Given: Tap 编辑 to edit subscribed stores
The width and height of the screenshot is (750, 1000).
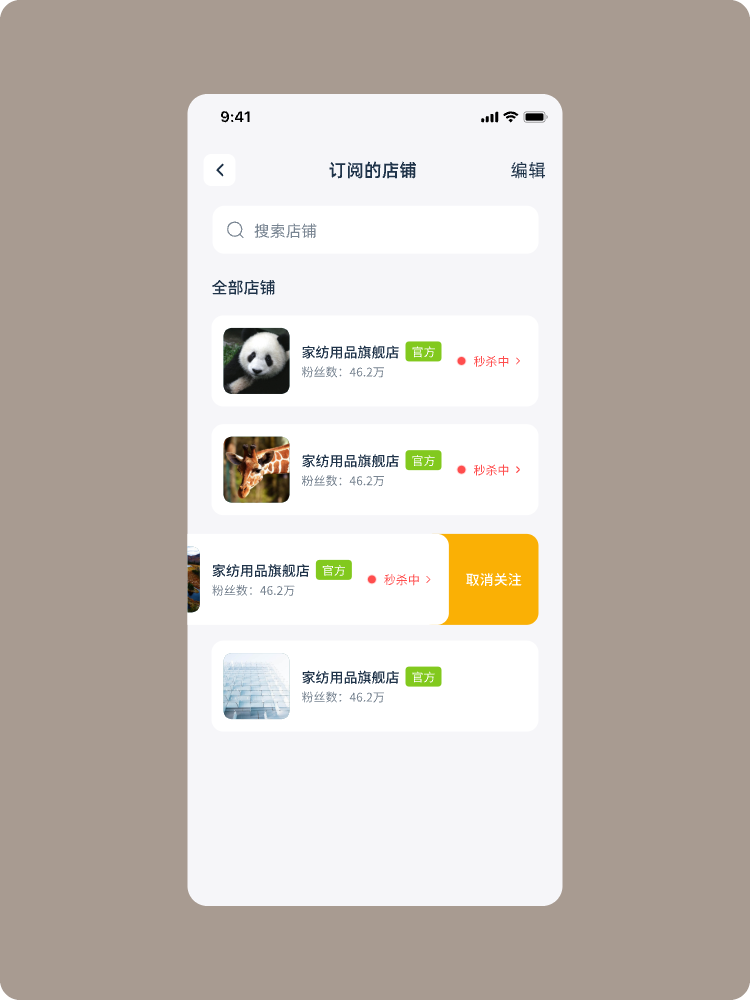Looking at the screenshot, I should pyautogui.click(x=528, y=170).
